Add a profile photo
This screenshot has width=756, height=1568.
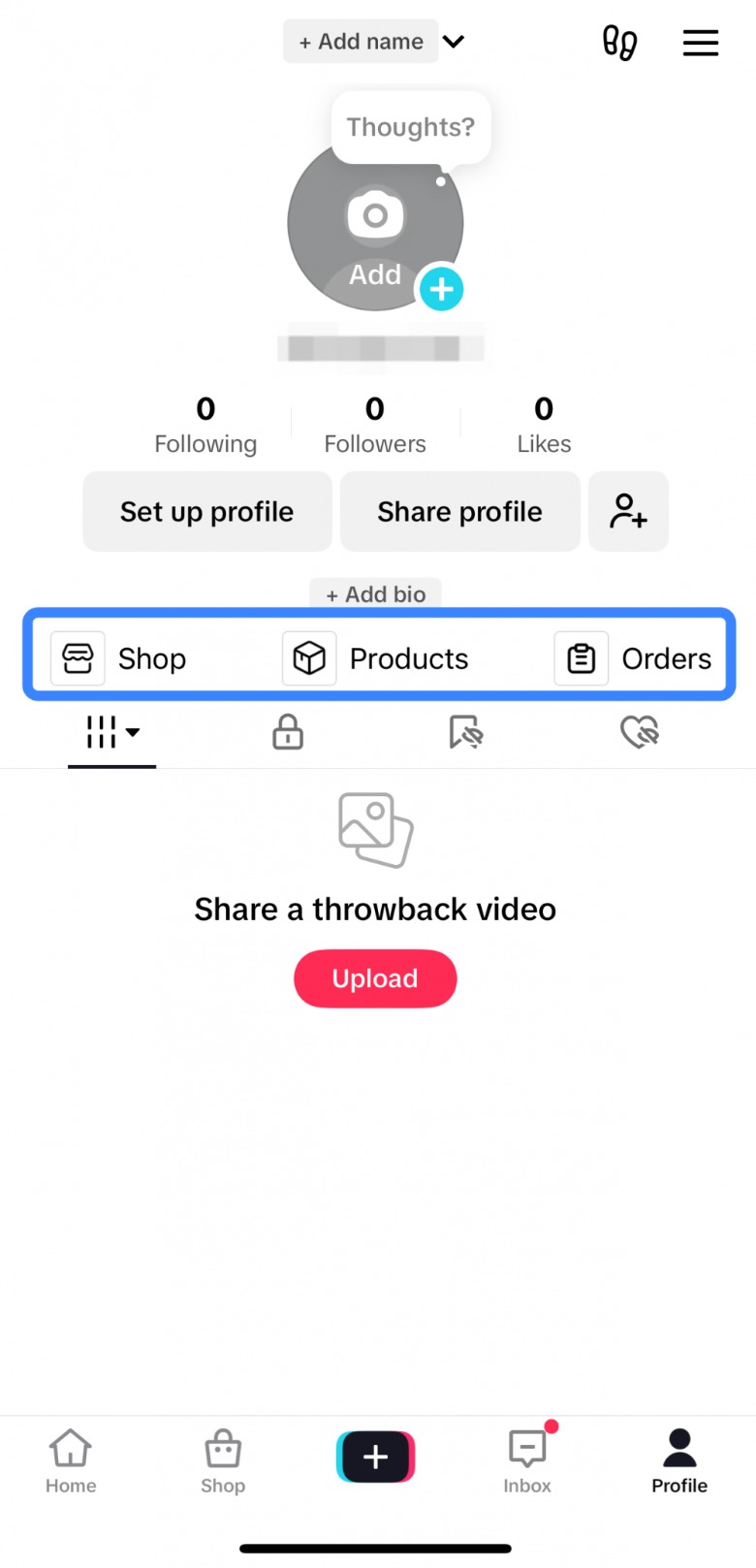[375, 225]
